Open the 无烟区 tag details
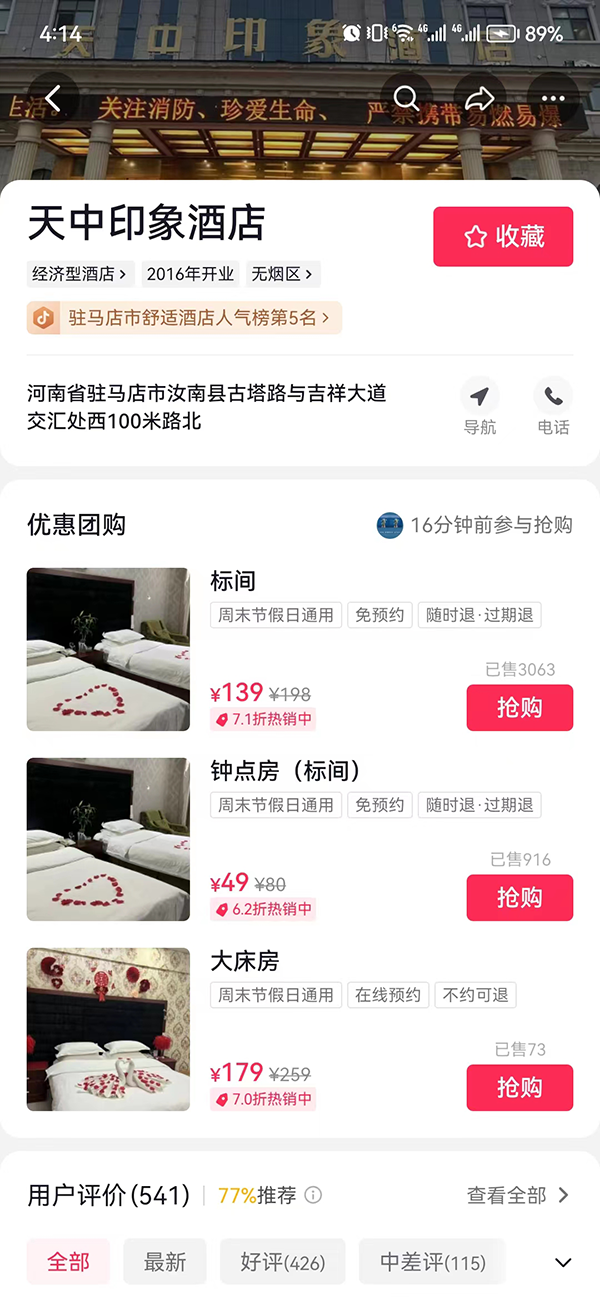Image resolution: width=600 pixels, height=1300 pixels. [x=283, y=273]
